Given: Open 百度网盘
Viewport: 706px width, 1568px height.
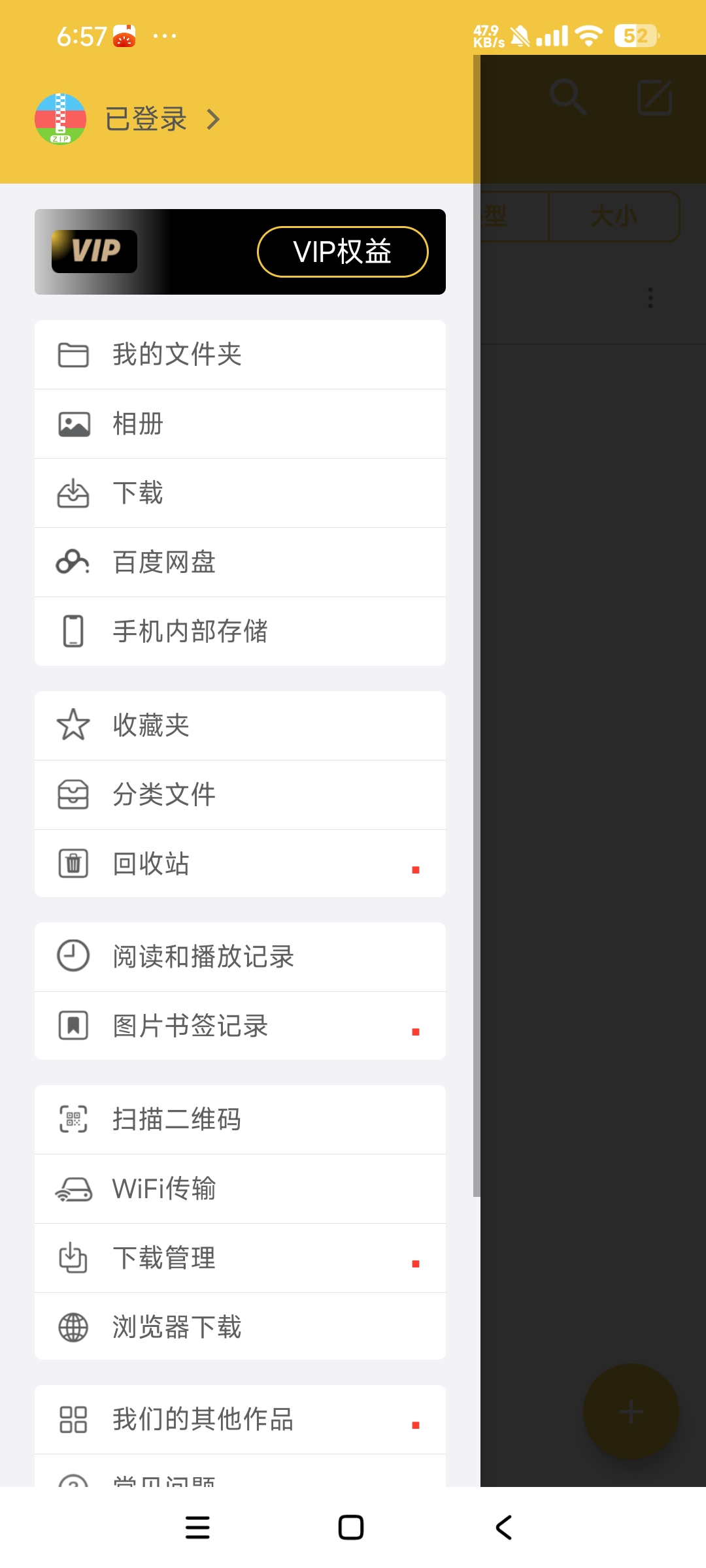Looking at the screenshot, I should tap(240, 563).
